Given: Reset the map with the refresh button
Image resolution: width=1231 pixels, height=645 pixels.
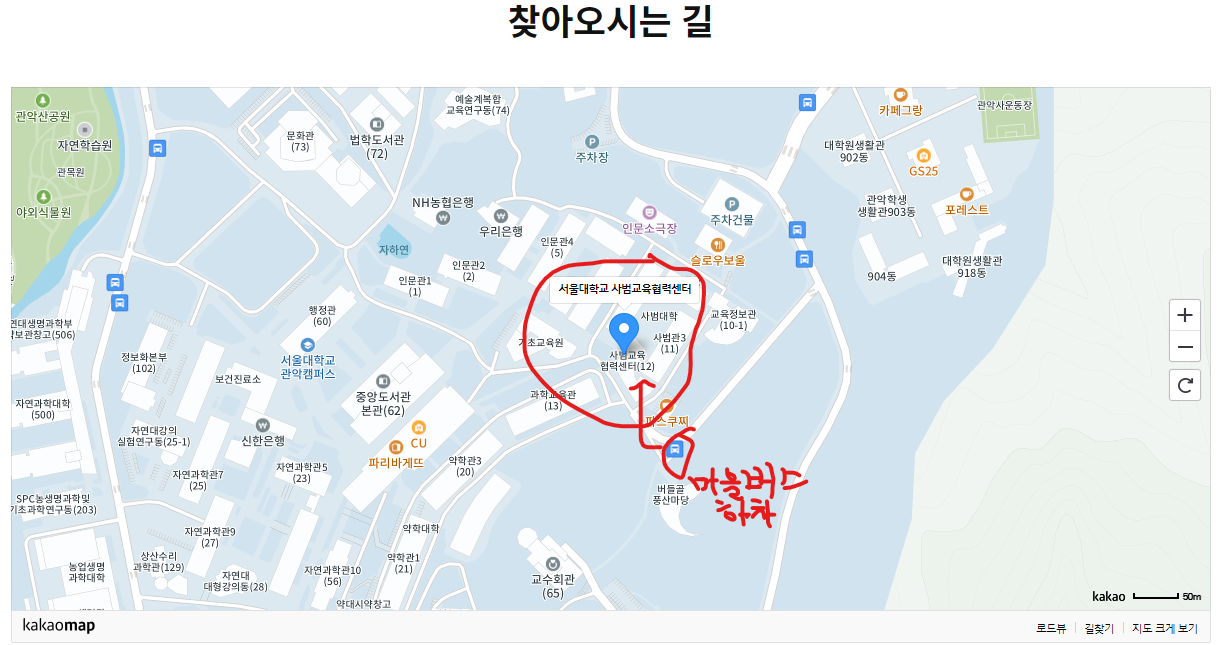Looking at the screenshot, I should [1185, 385].
